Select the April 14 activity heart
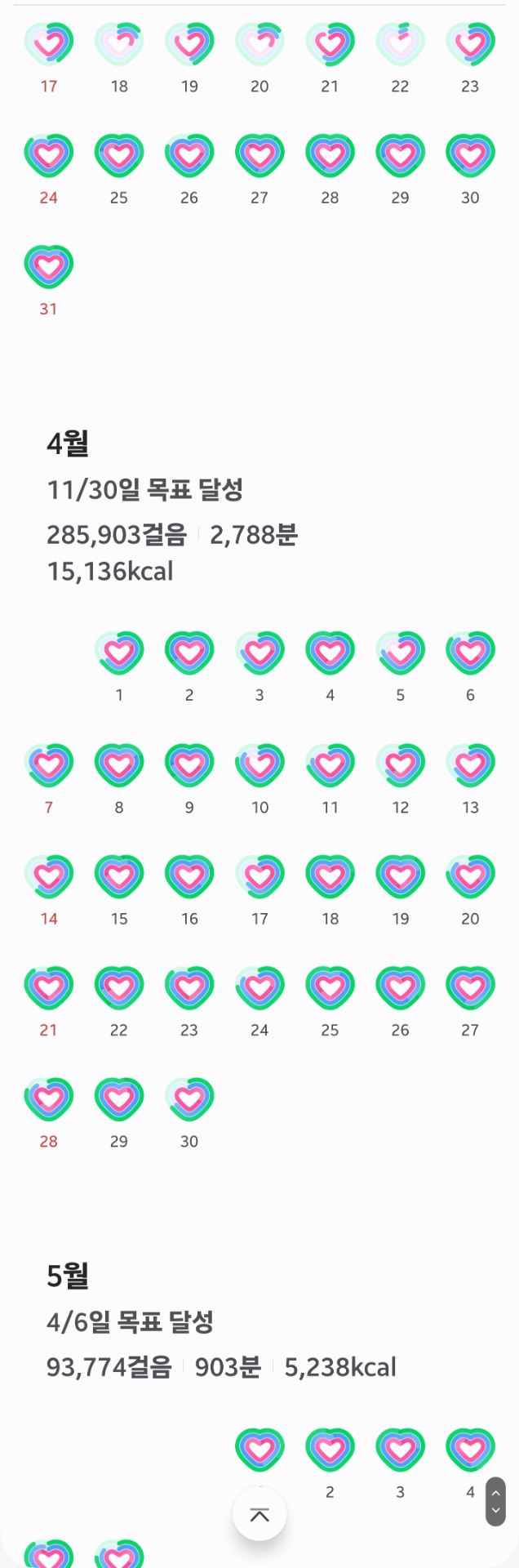 point(49,876)
